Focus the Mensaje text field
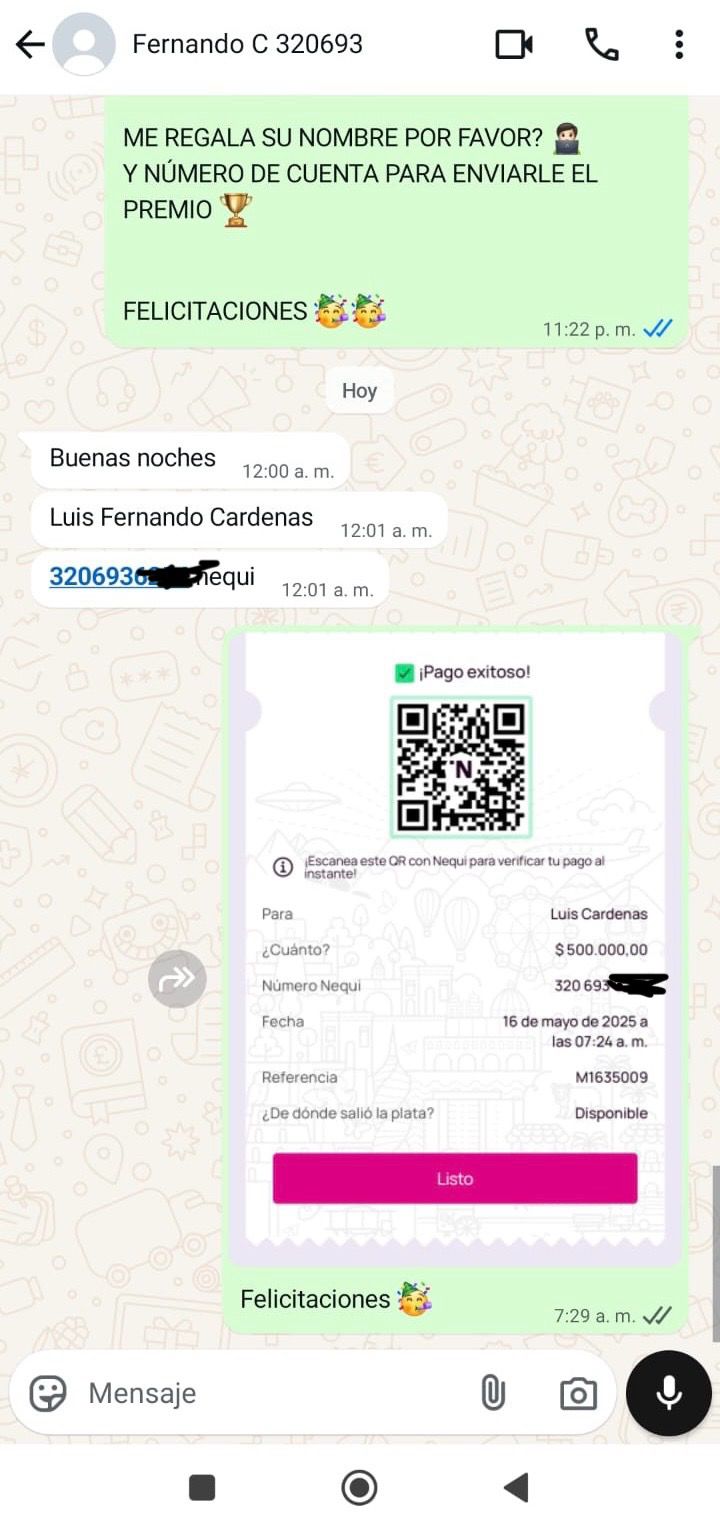 click(x=270, y=1393)
